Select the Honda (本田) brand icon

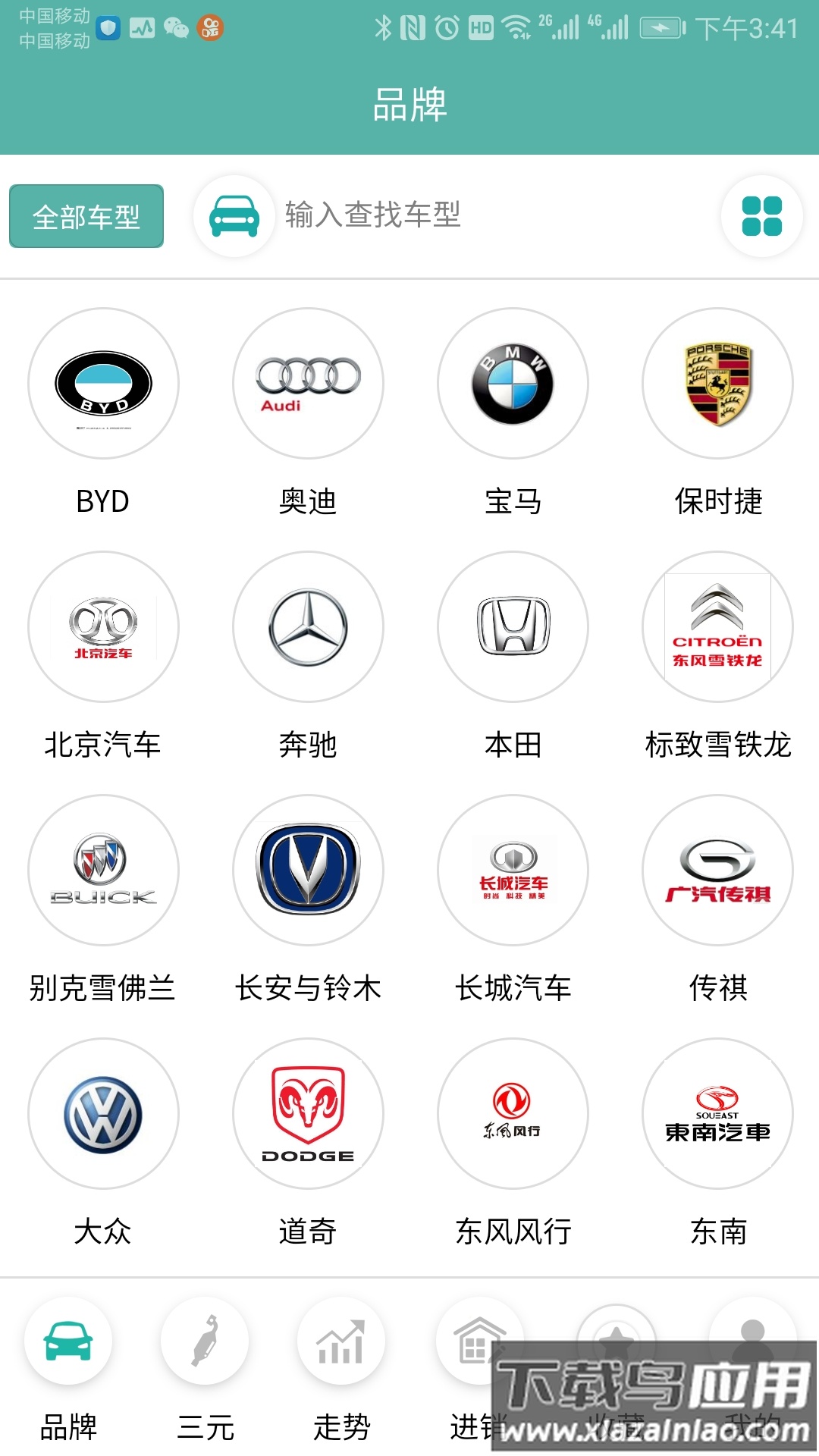click(x=512, y=628)
